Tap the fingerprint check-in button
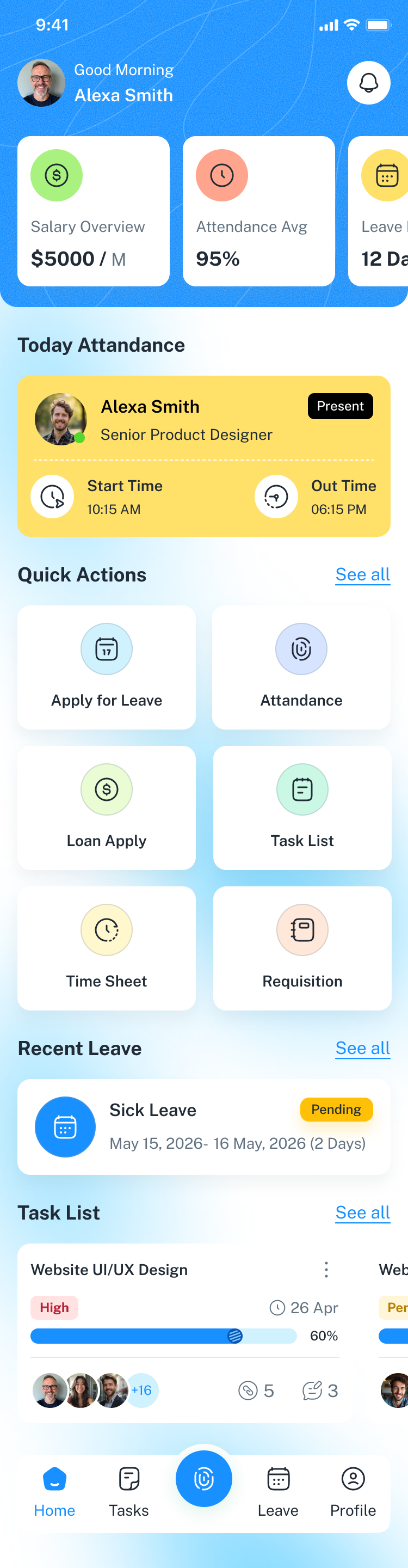 [x=203, y=1479]
